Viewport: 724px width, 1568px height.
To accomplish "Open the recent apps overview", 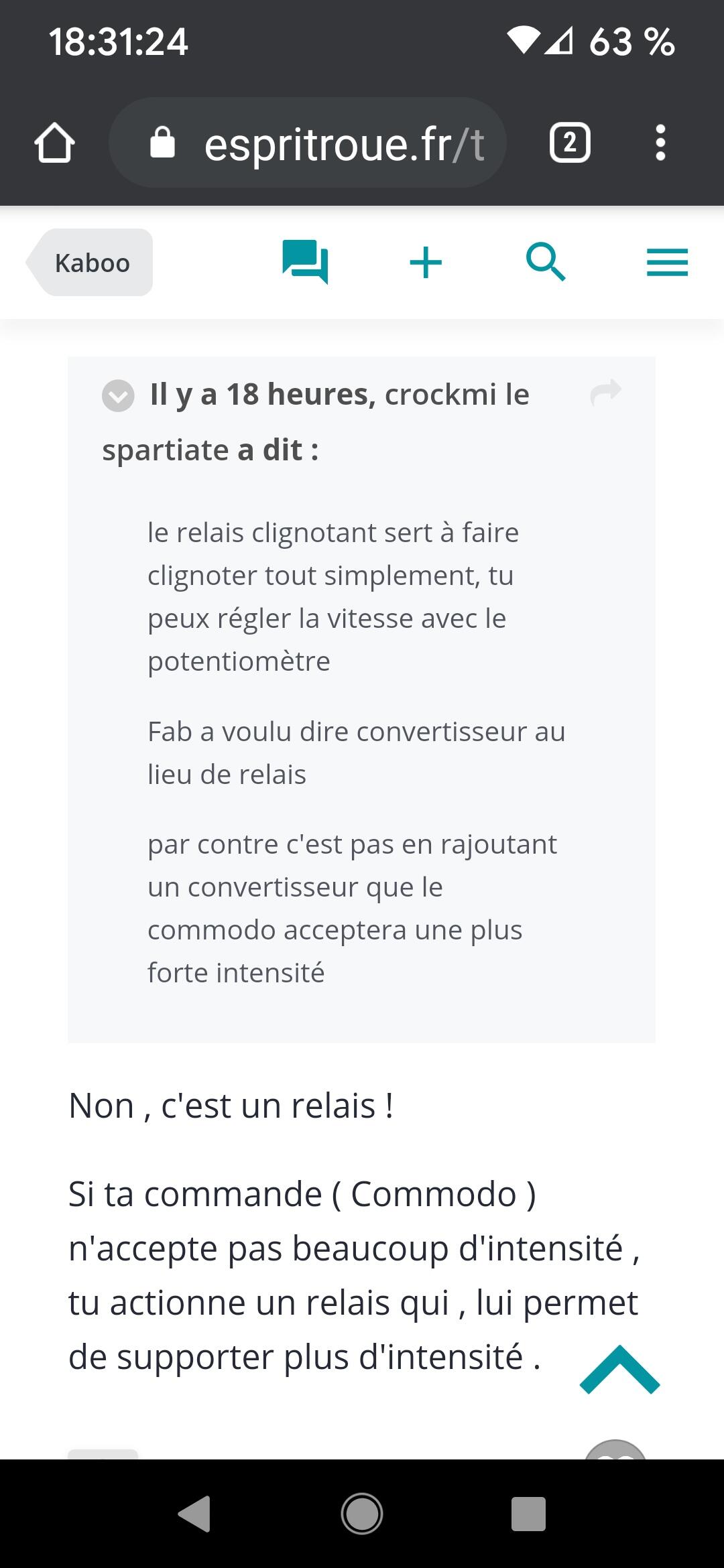I will click(528, 1514).
